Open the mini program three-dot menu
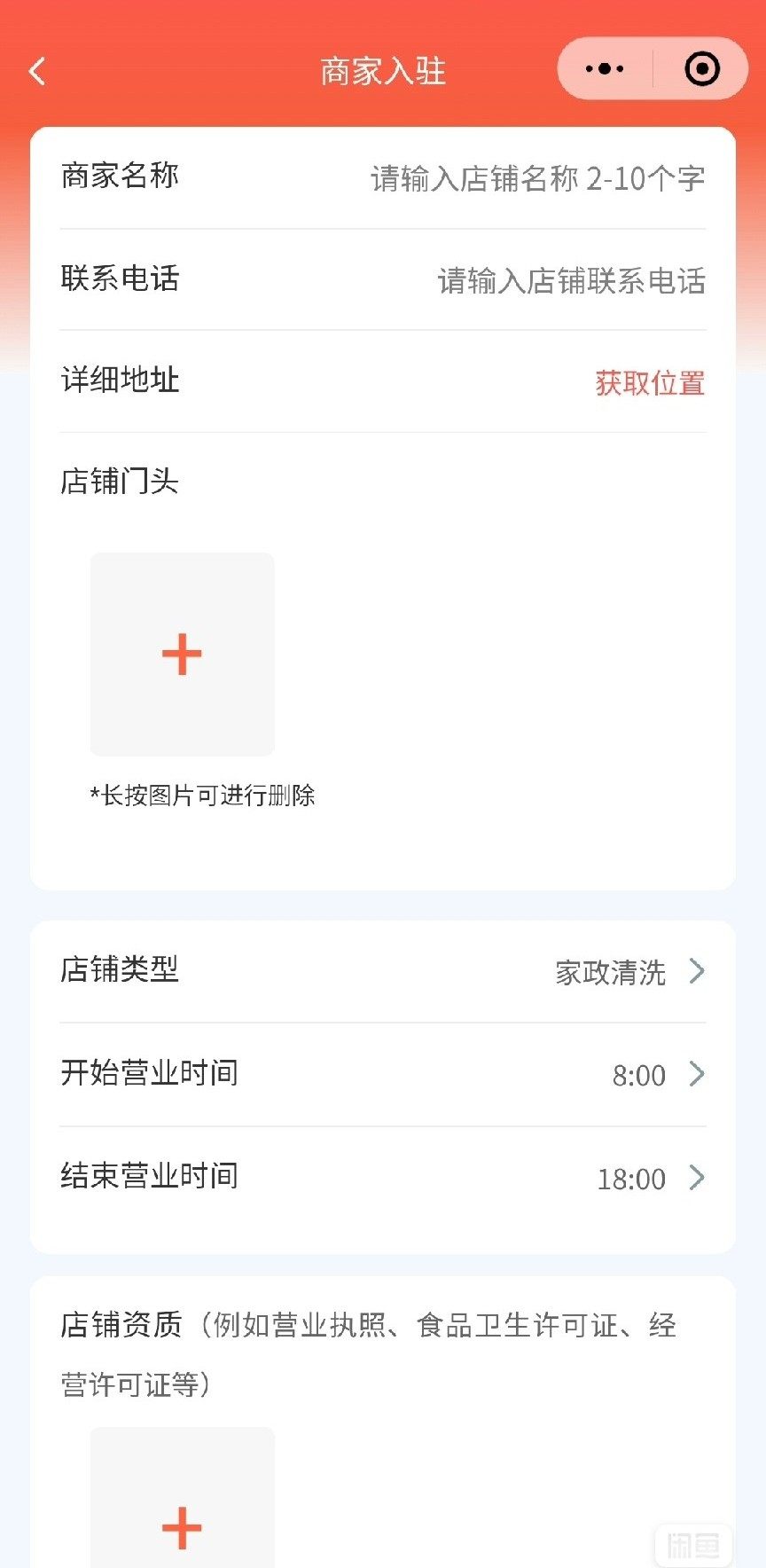 [605, 69]
